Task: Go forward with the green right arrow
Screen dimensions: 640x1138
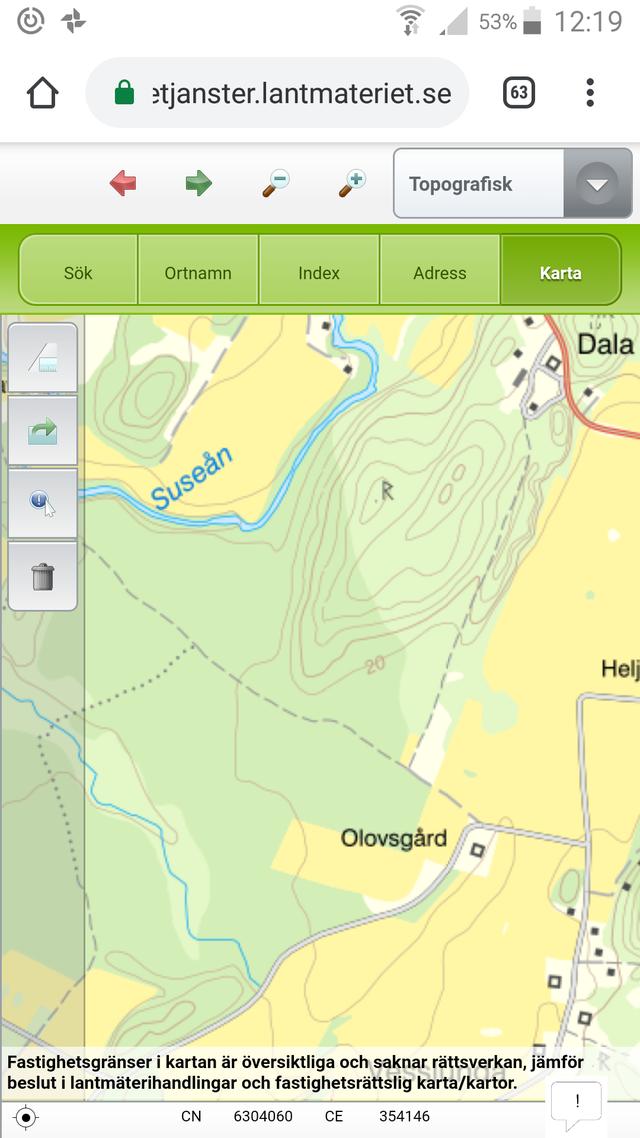Action: (199, 183)
